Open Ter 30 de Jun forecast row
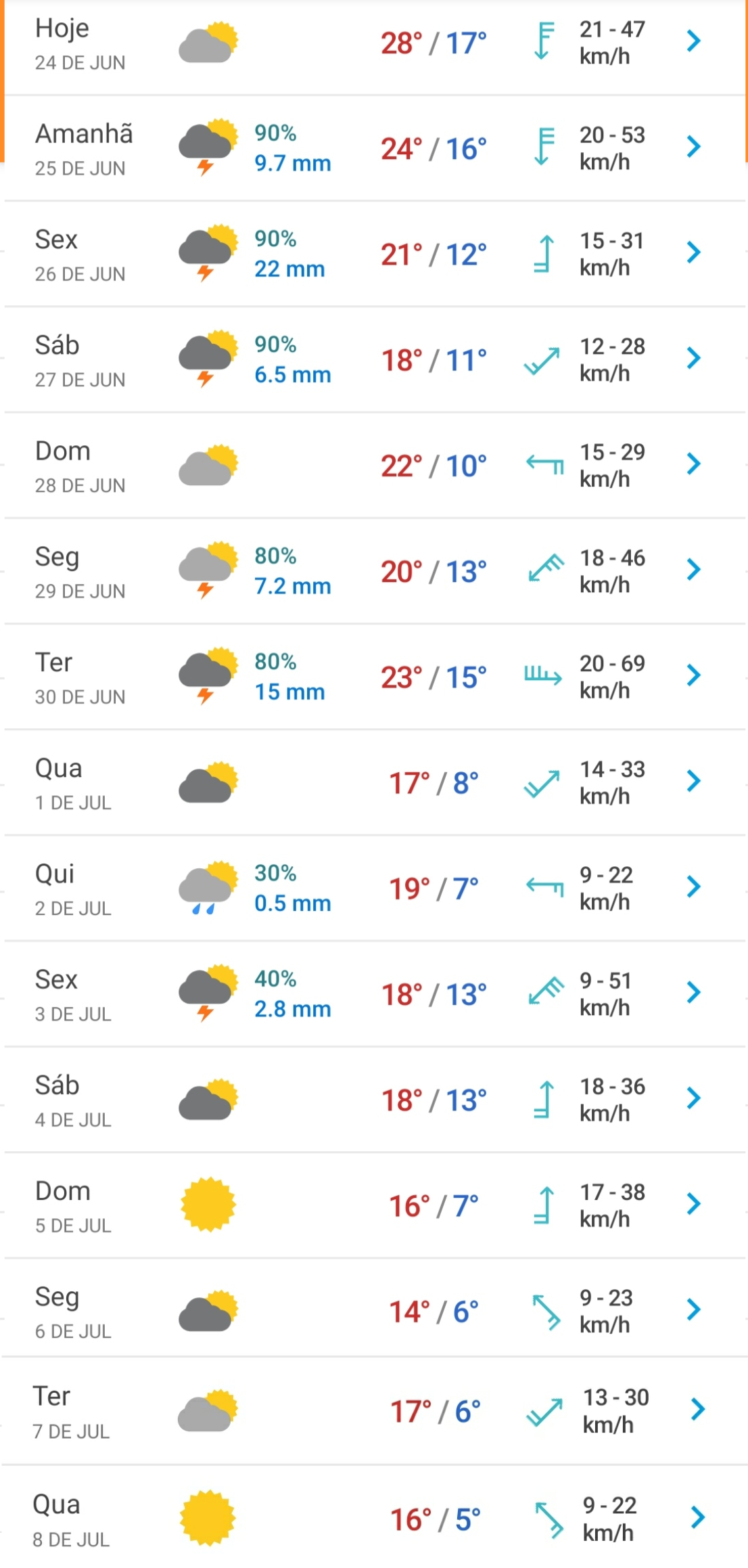748x1568 pixels. point(374,677)
